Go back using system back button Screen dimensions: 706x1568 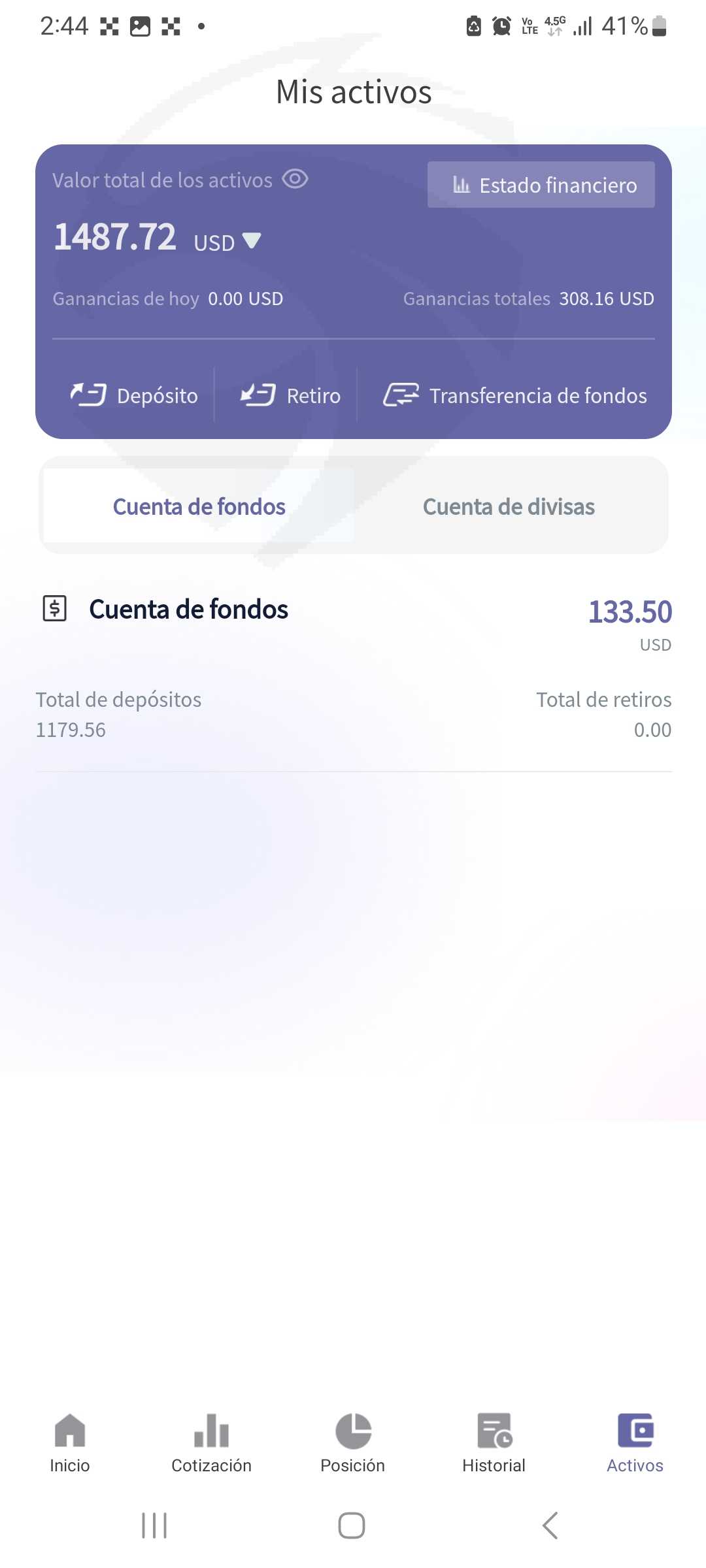pos(550,1526)
